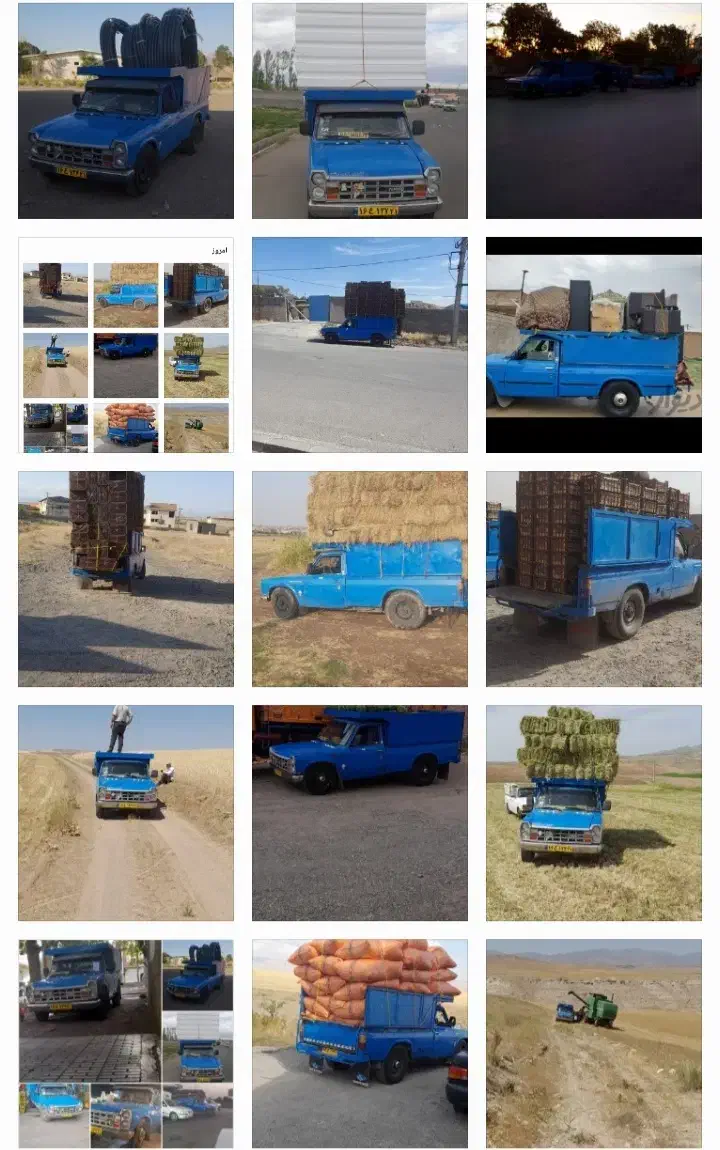Open side view of truck stacked with straw
This screenshot has width=720, height=1150.
coord(359,579)
